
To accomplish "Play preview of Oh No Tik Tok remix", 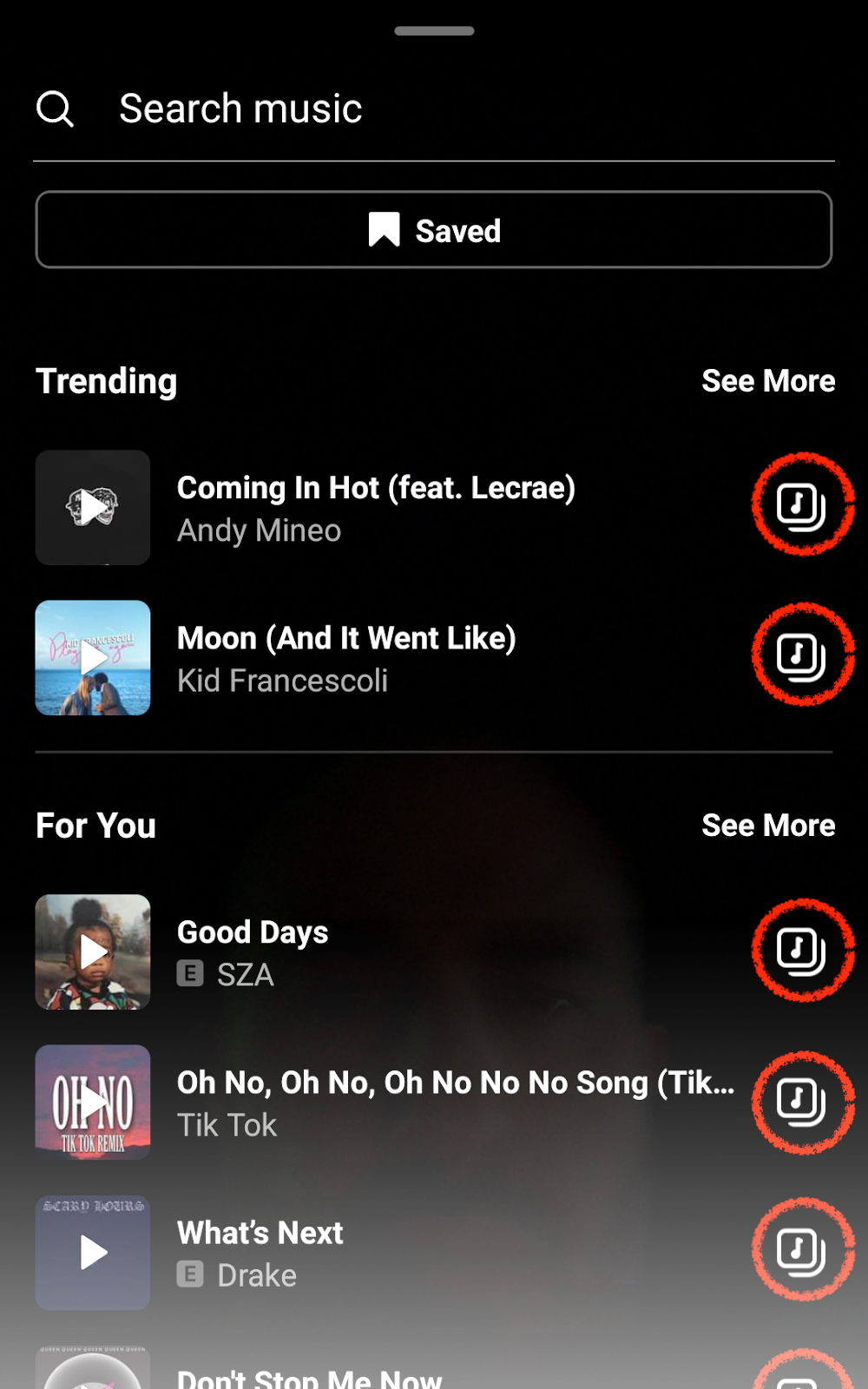I will (x=93, y=1103).
